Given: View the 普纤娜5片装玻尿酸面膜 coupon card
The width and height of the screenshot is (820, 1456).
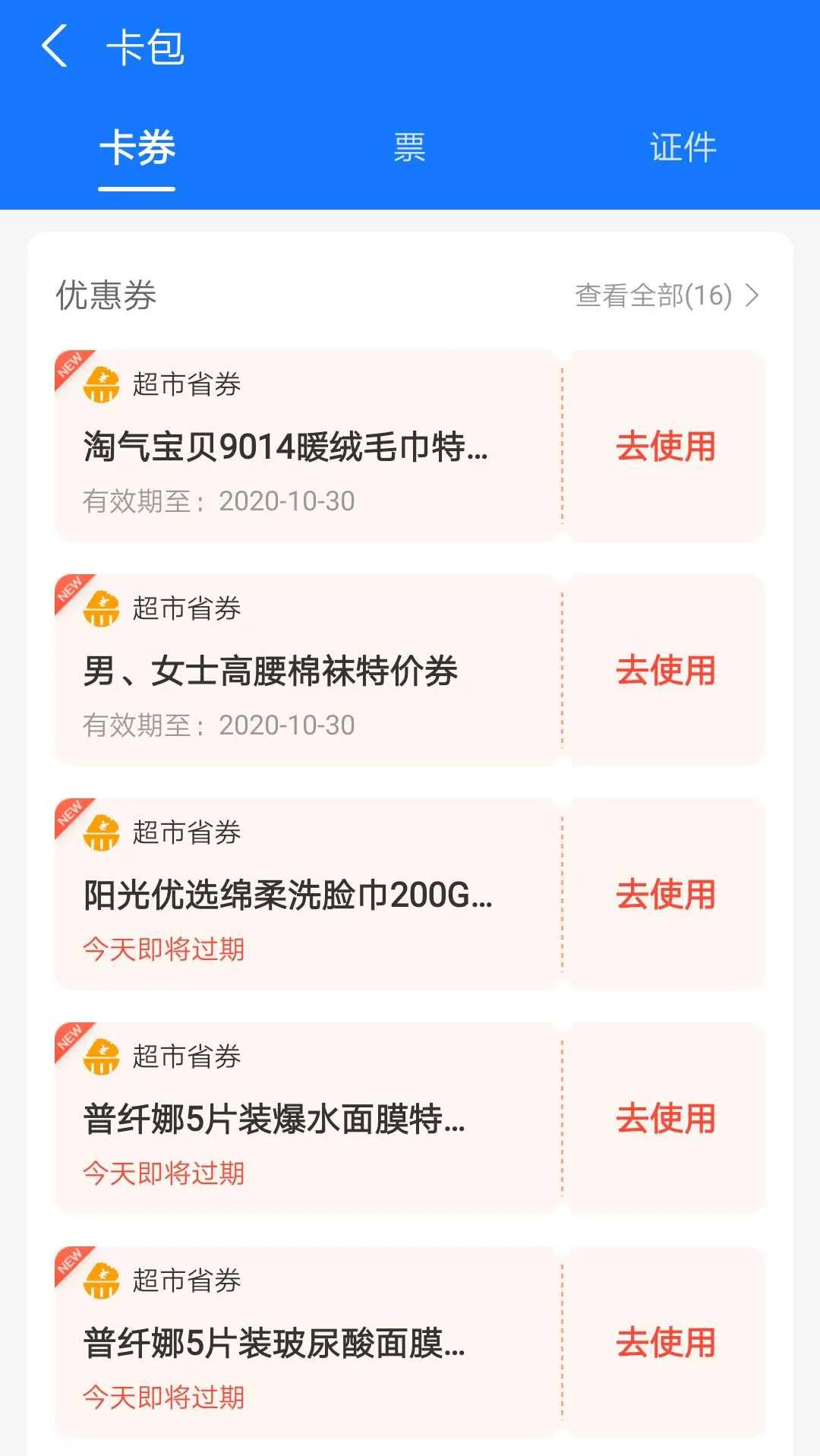Looking at the screenshot, I should 307,1342.
